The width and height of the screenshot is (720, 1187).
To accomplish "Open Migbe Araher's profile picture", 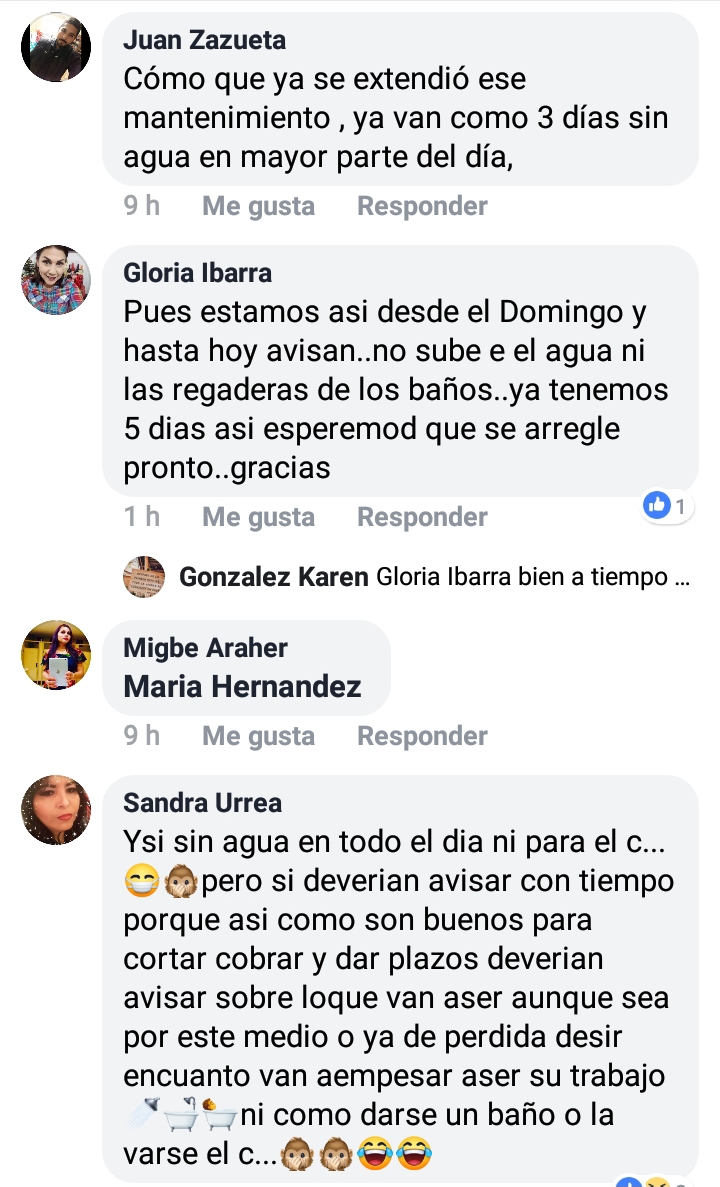I will 56,655.
